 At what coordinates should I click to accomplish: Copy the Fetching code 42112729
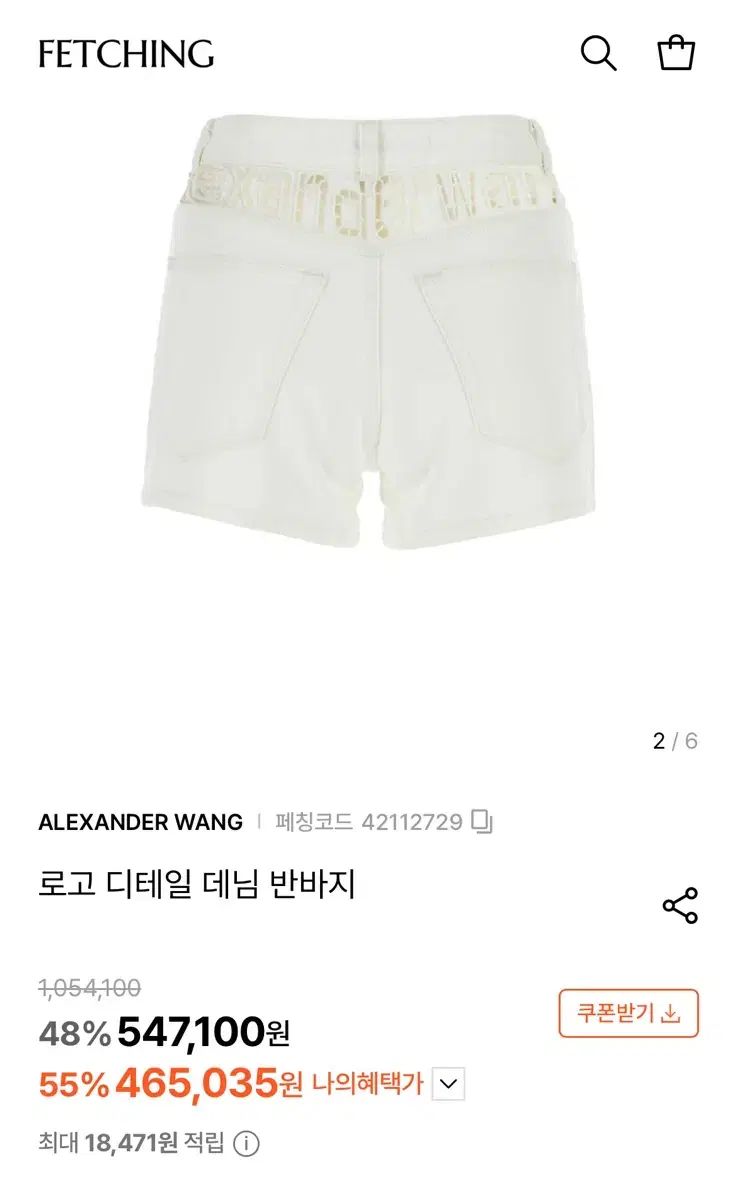pos(483,822)
